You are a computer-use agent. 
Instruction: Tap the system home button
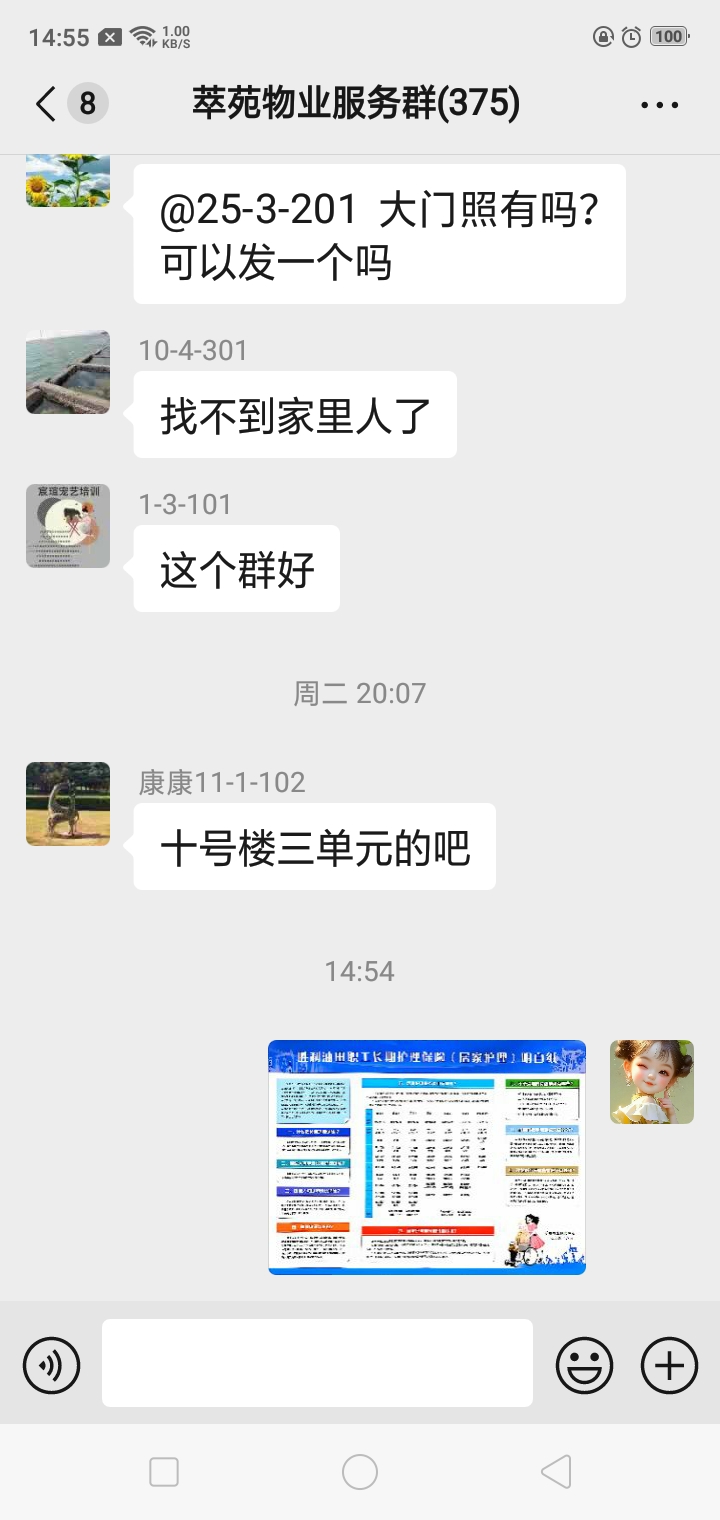(360, 1472)
